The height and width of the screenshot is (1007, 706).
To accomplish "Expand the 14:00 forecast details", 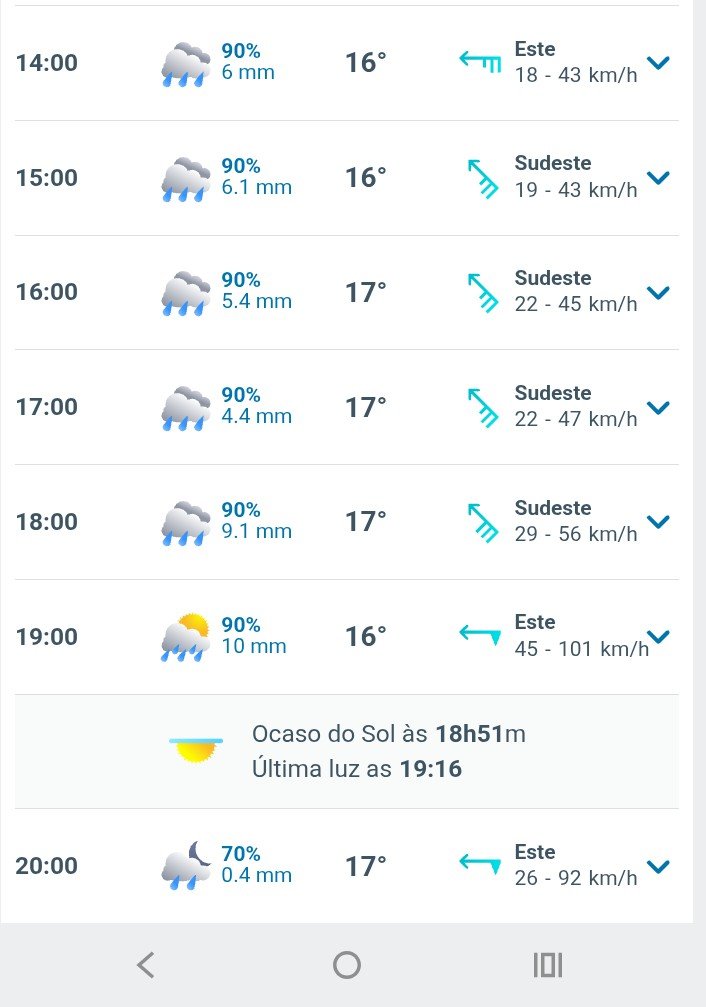I will (x=658, y=63).
